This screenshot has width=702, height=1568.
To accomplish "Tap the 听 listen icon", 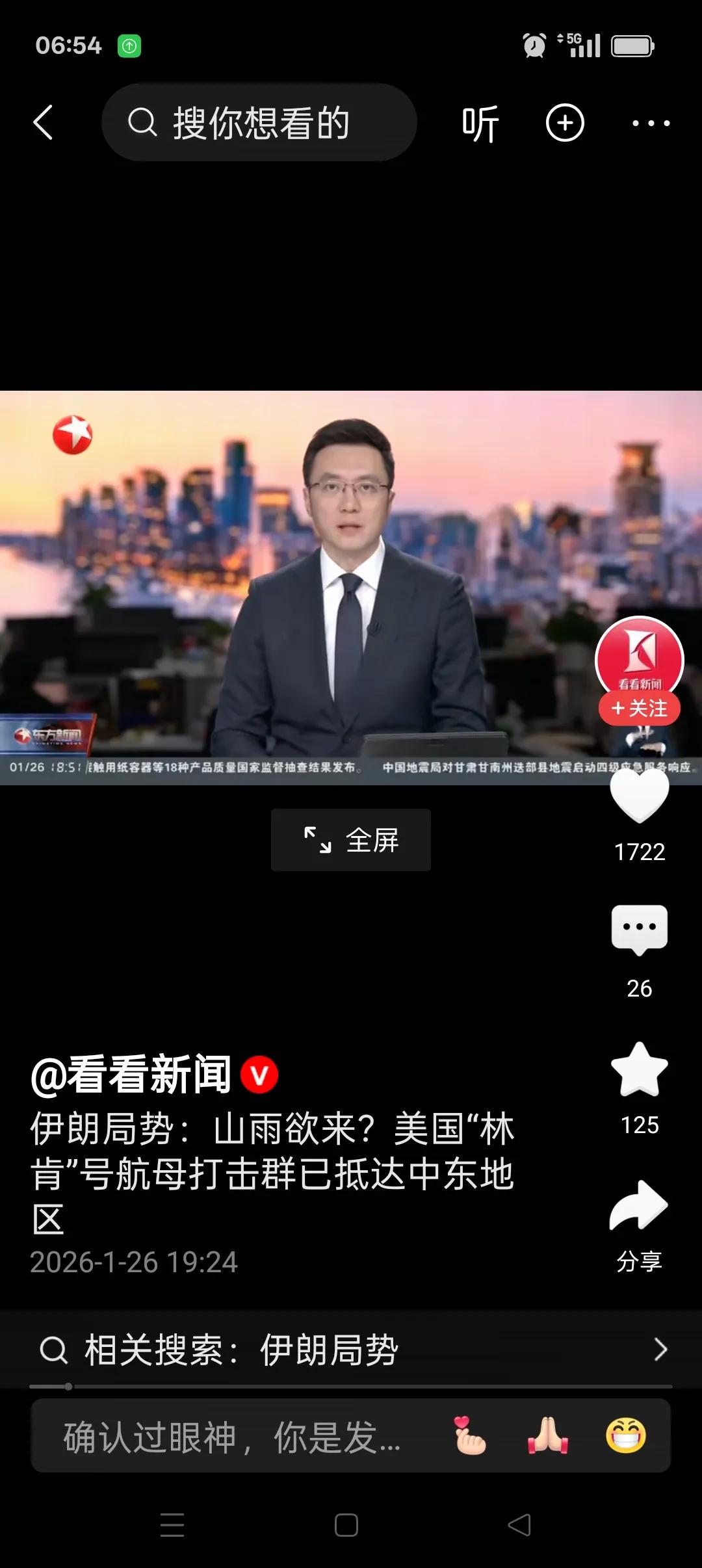I will point(480,123).
